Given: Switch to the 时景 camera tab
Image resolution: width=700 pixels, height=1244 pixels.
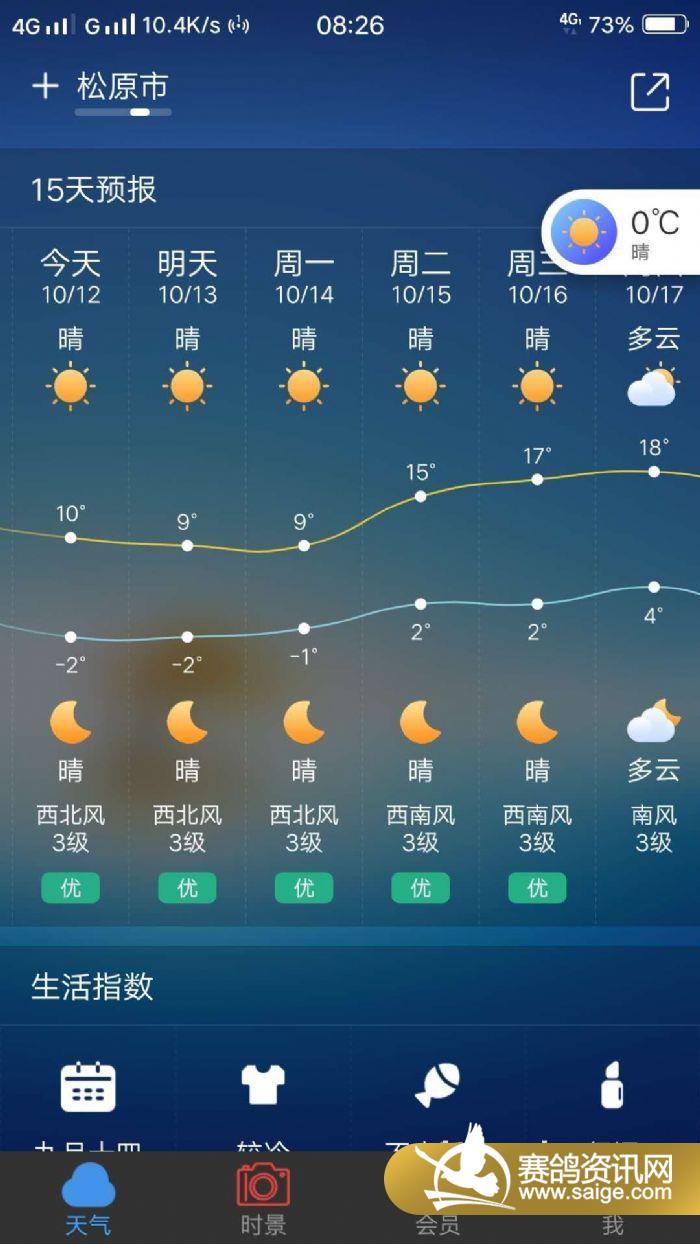Looking at the screenshot, I should coord(263,1197).
